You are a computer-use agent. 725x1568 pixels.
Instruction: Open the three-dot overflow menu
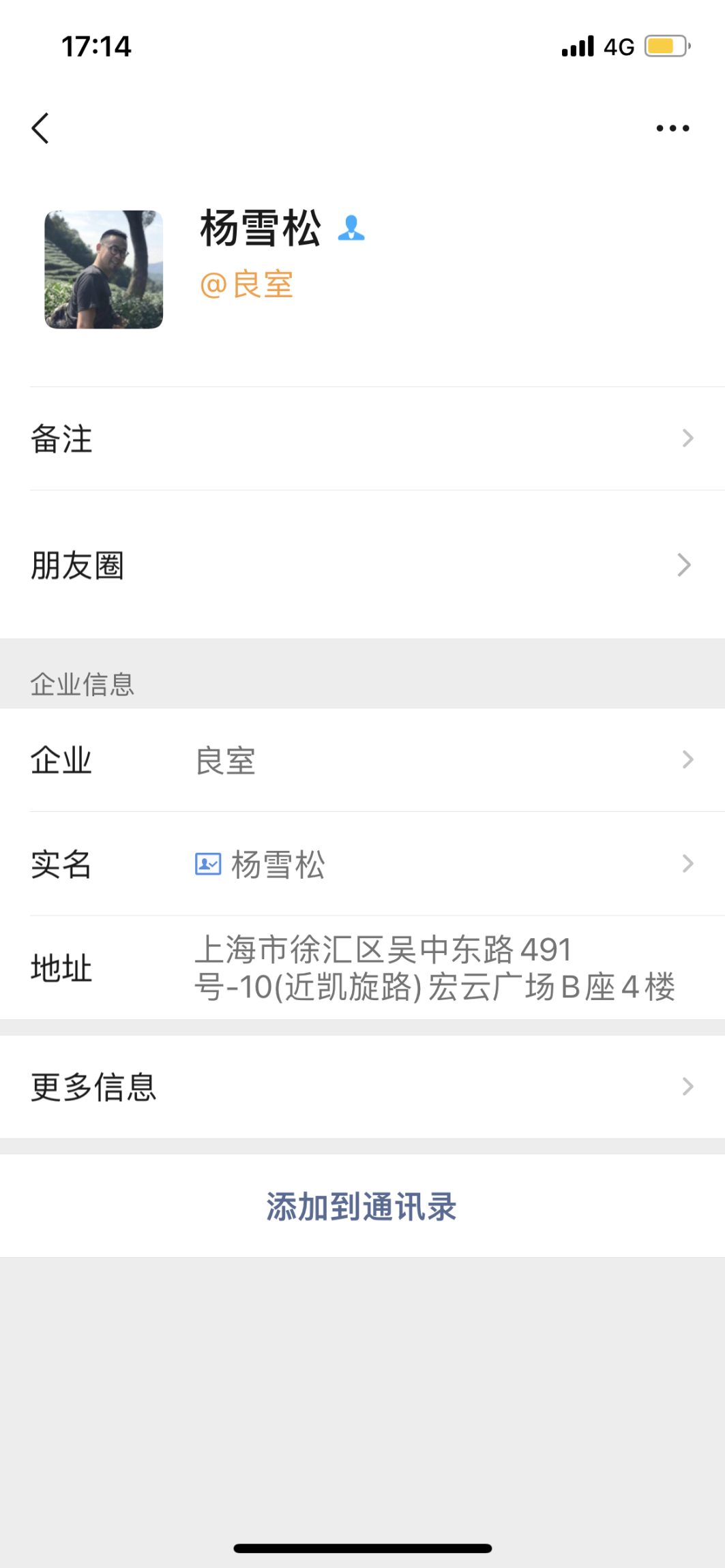pyautogui.click(x=672, y=128)
